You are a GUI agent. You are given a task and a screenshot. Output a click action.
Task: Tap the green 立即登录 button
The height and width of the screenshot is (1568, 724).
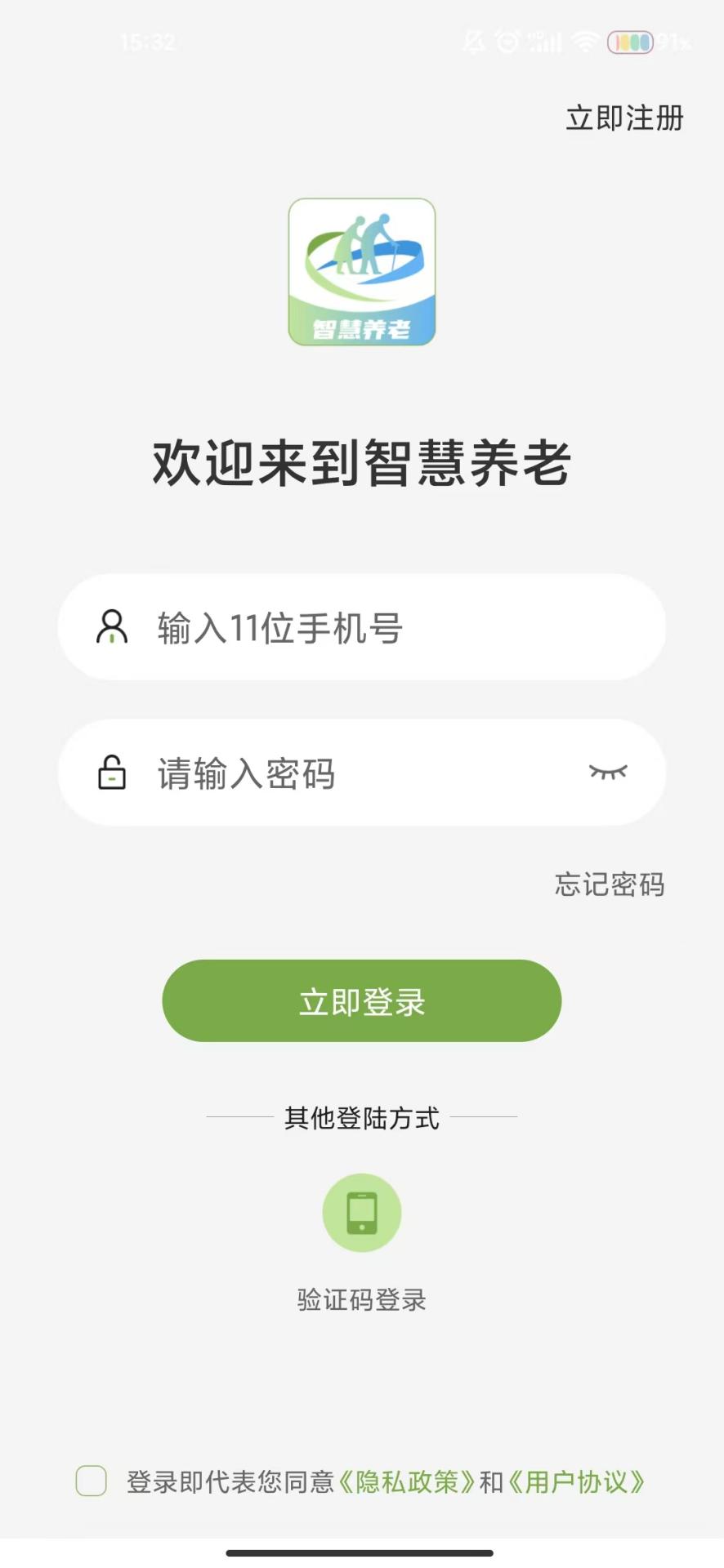(362, 1001)
